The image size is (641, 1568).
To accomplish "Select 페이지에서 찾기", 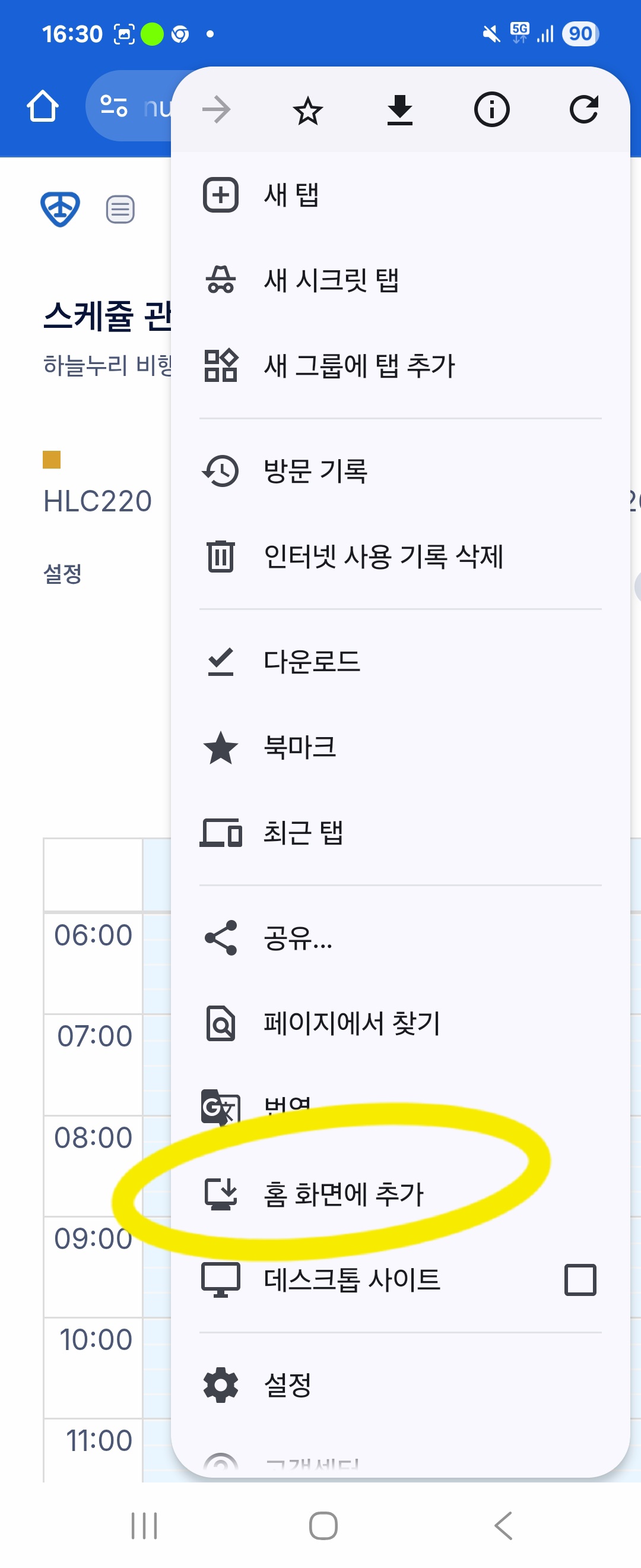I will coord(351,1023).
